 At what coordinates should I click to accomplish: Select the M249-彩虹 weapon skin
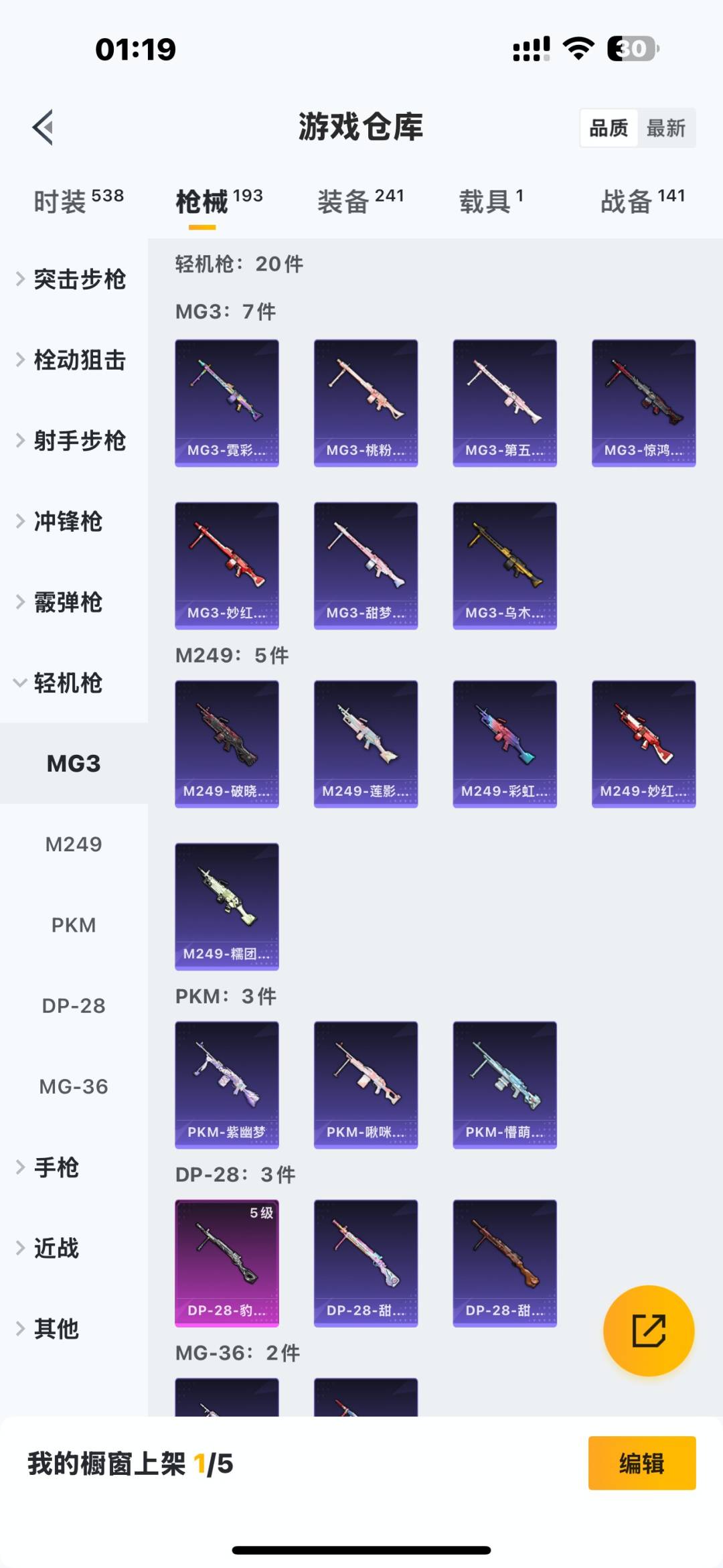click(x=504, y=743)
